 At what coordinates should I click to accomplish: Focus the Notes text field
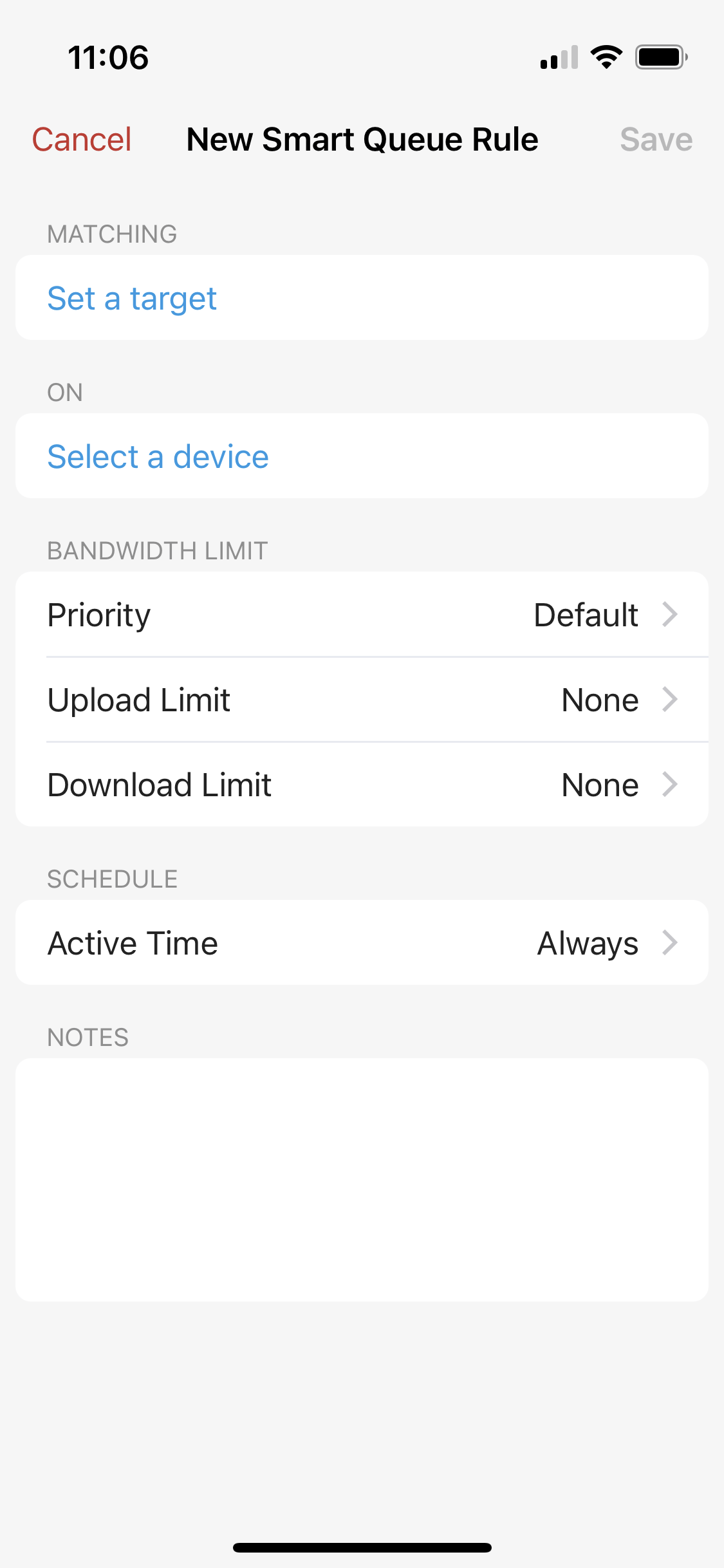[x=362, y=1179]
